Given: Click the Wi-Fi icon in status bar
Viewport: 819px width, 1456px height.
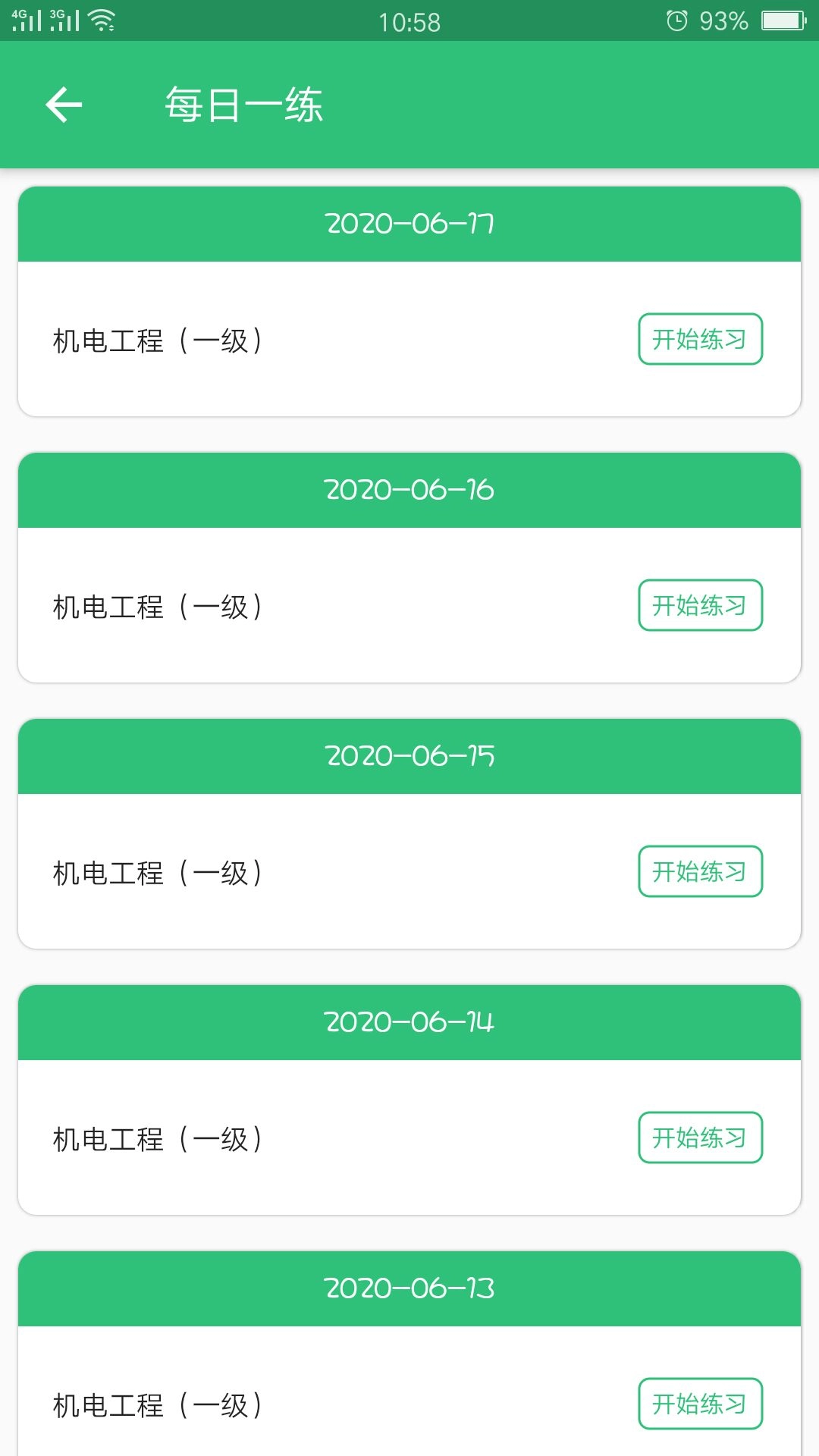Looking at the screenshot, I should tap(102, 20).
